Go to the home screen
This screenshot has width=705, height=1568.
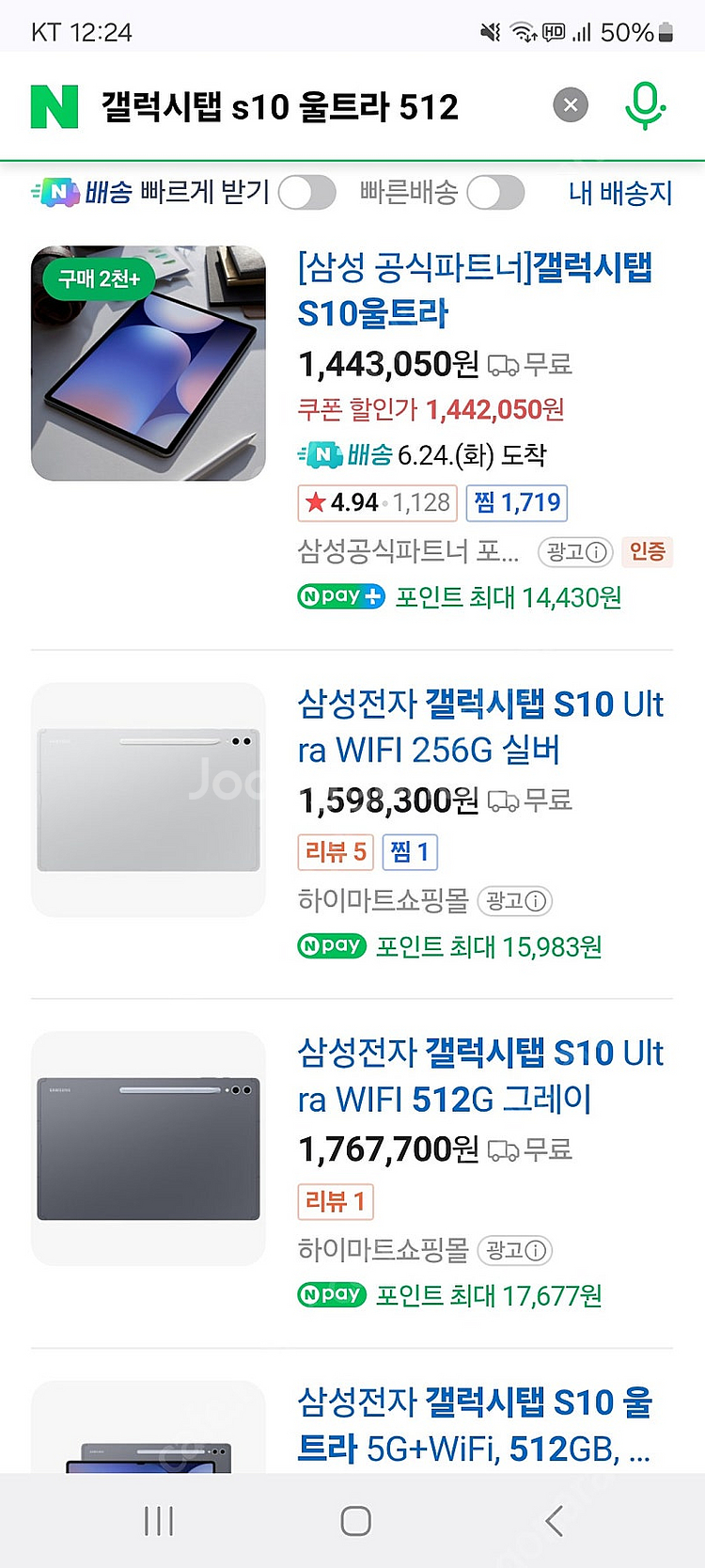click(x=355, y=1520)
